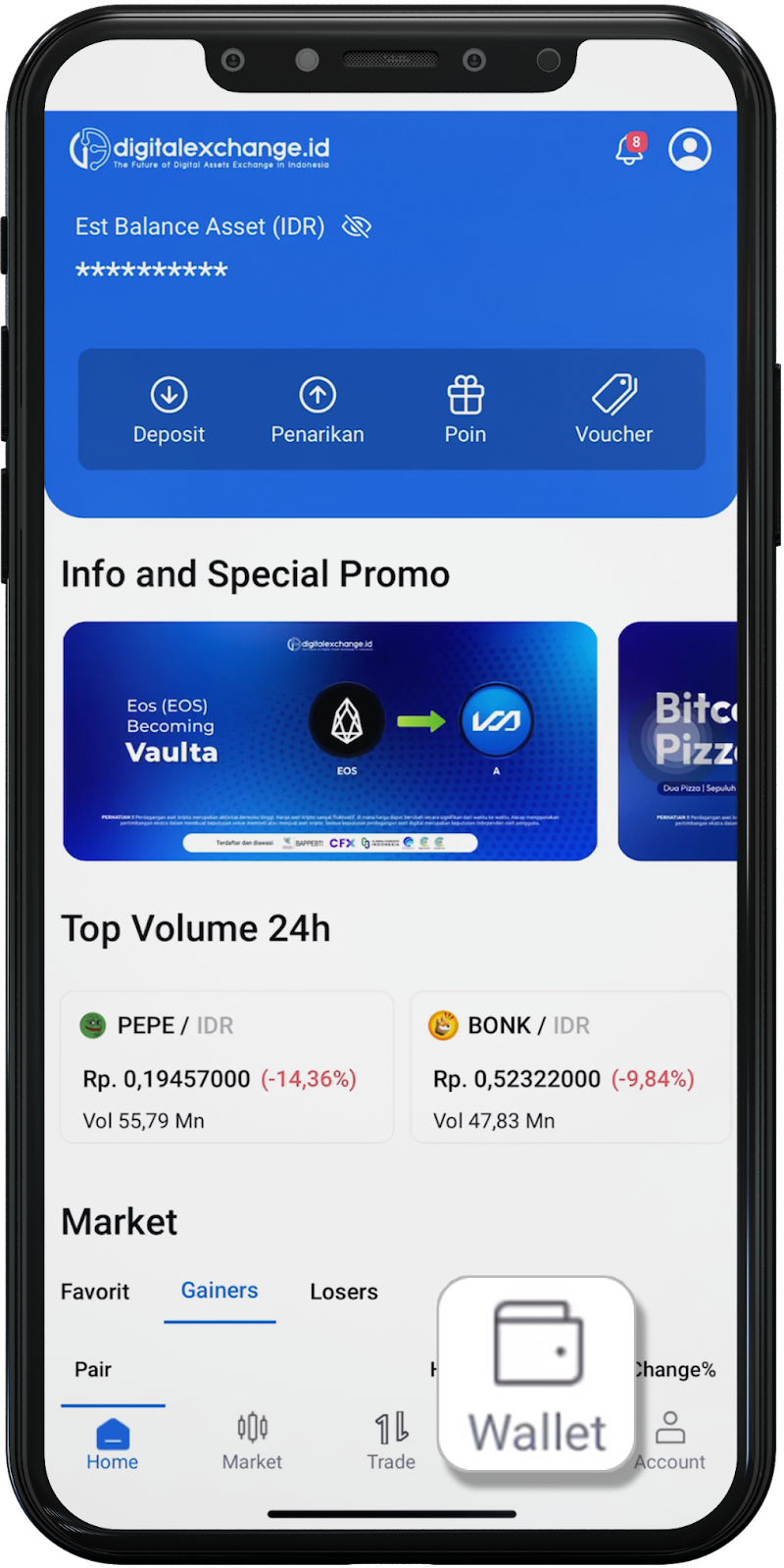The image size is (784, 1568).
Task: Open the BONK / IDR volume card
Action: (570, 1067)
